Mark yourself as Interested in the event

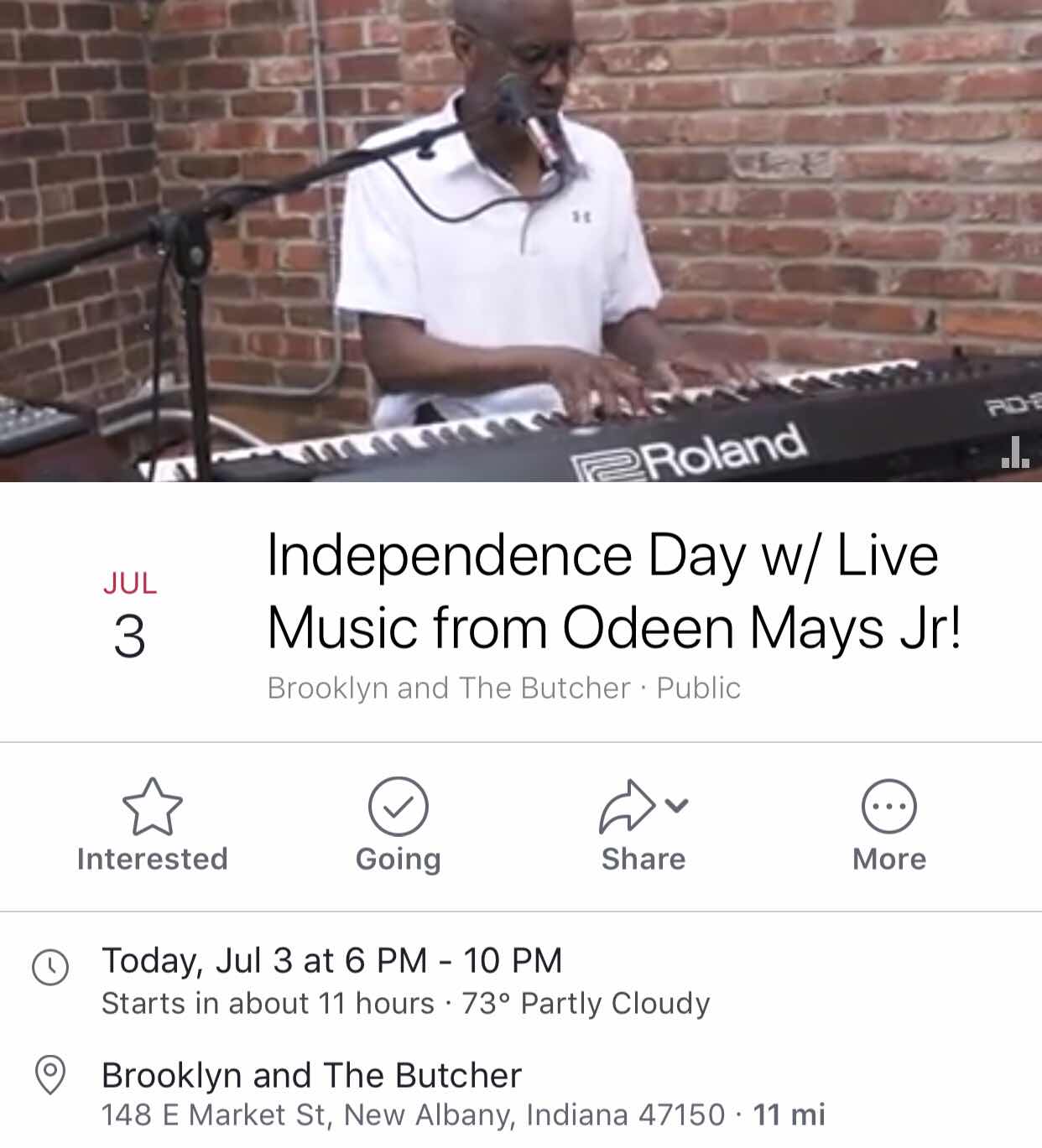pos(152,825)
